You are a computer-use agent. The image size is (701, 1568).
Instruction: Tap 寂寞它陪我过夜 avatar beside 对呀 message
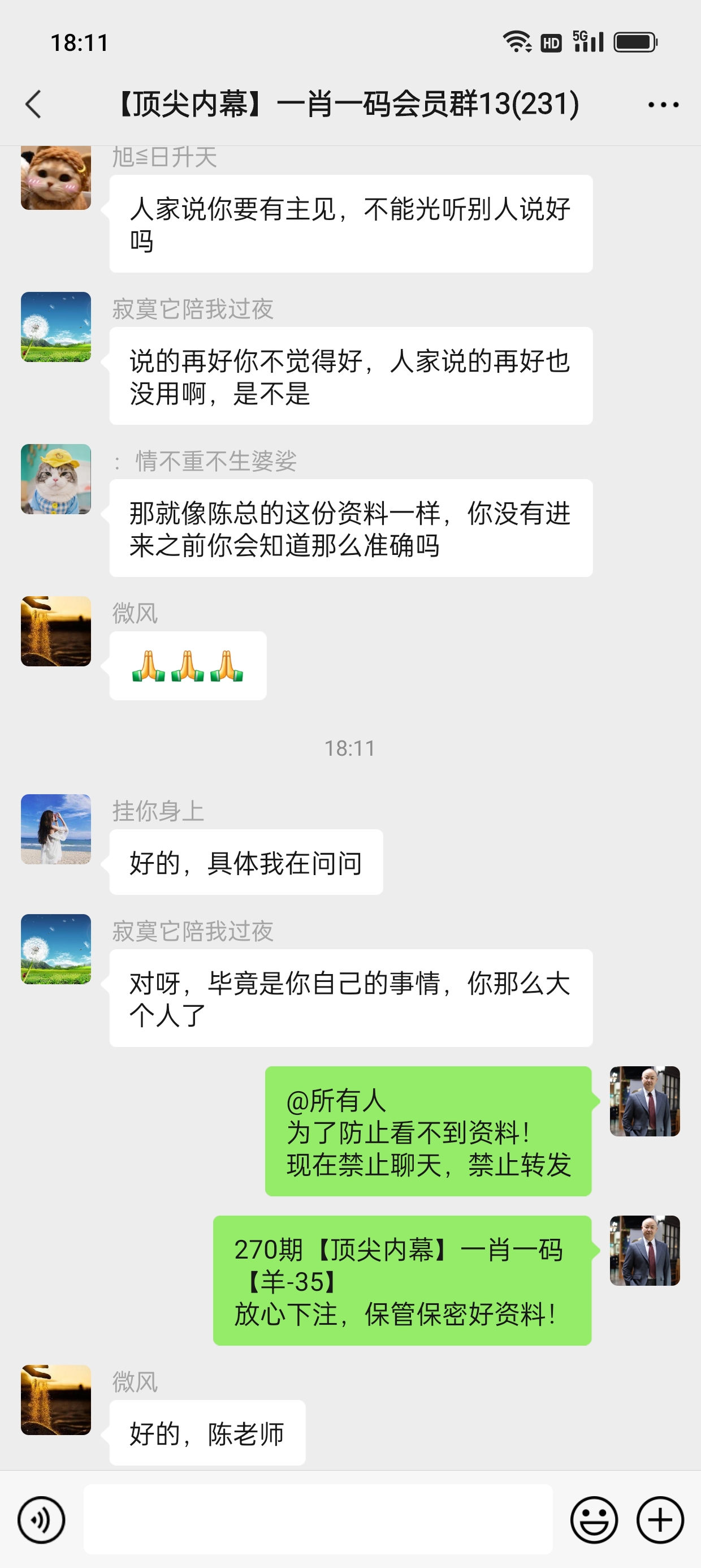coord(56,949)
